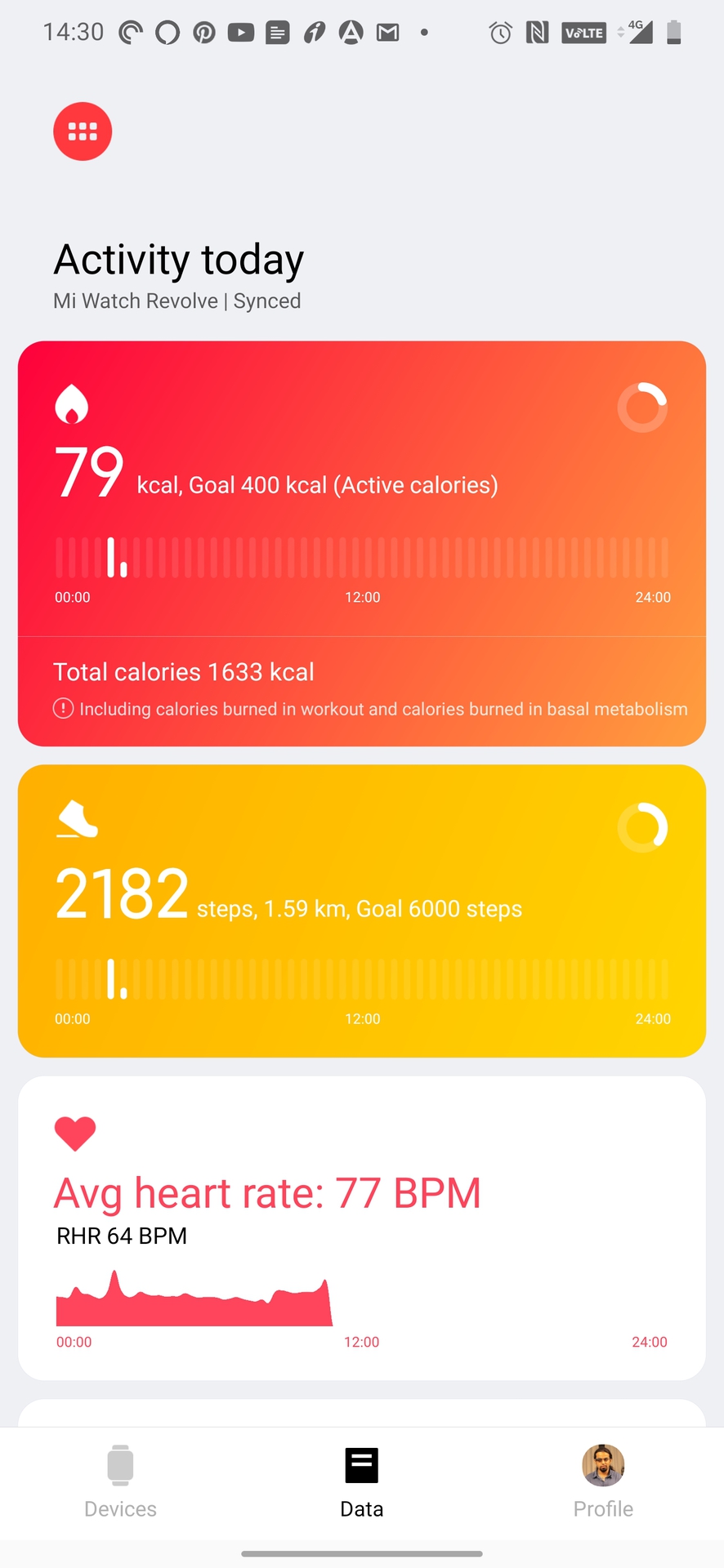This screenshot has height=1568, width=724.
Task: Open the red grid menu button
Action: (83, 131)
